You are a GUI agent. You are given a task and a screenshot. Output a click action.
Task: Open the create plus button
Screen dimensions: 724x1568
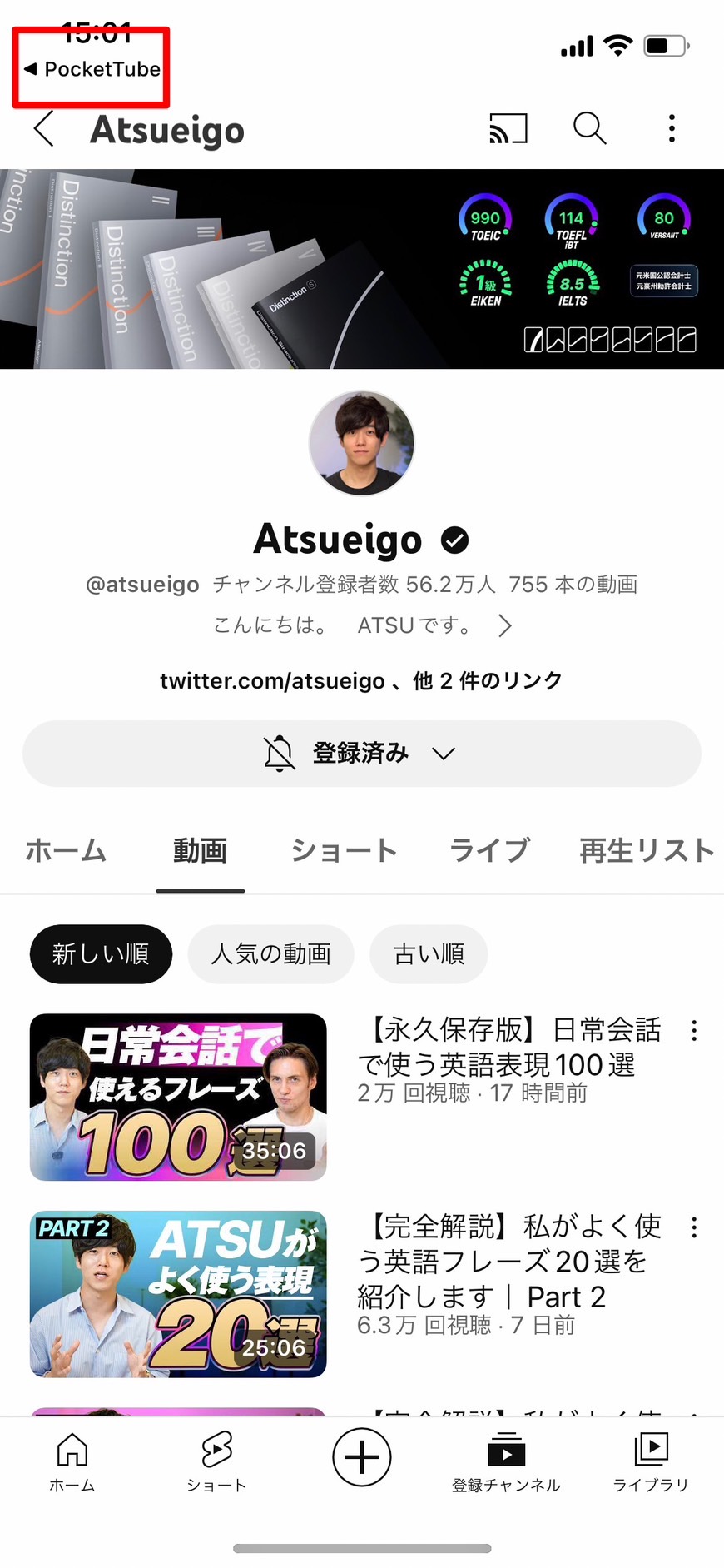pos(361,1457)
